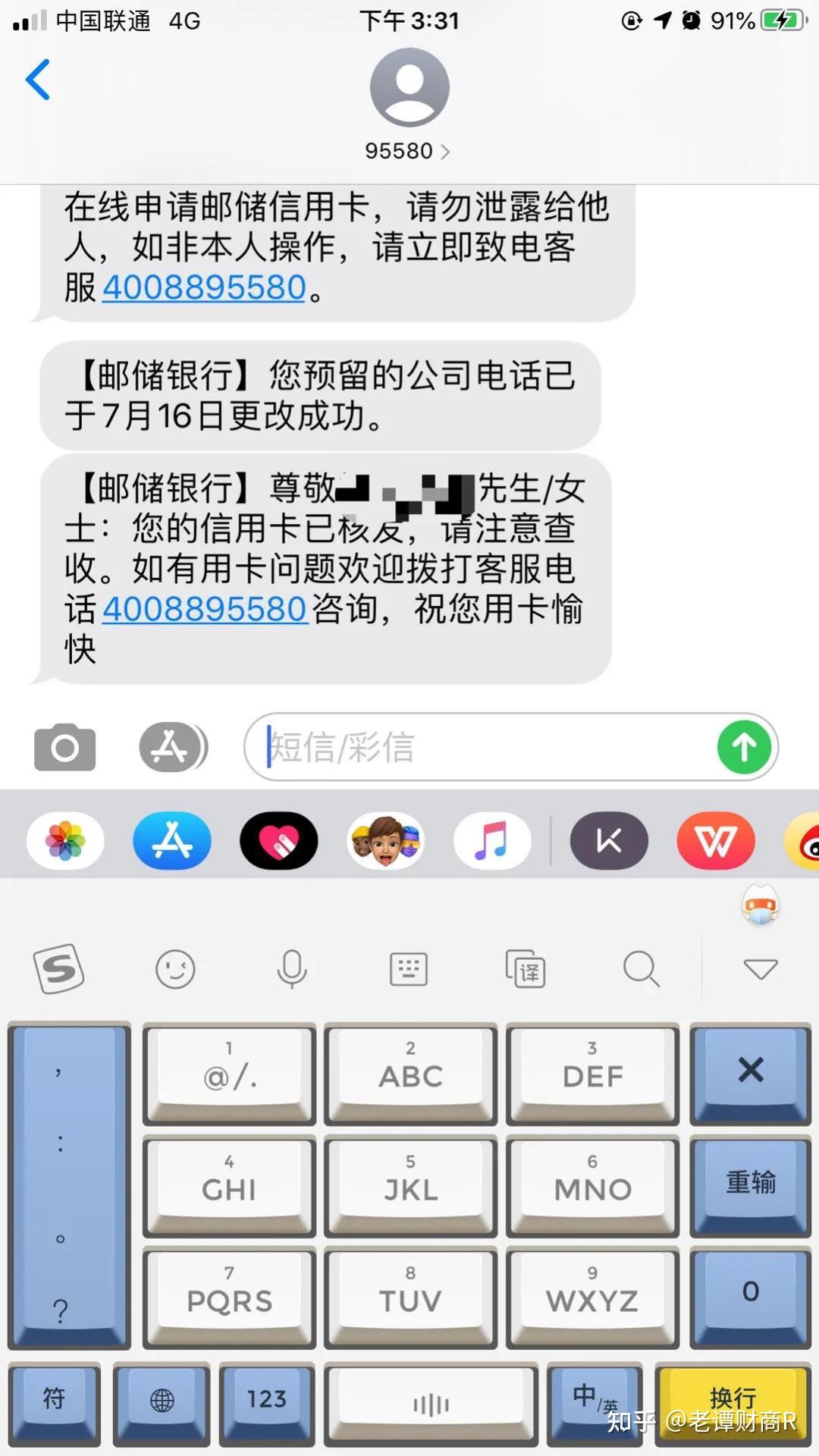Call the 4008895580 link in the message
Screen dimensions: 819x1456
click(x=205, y=607)
